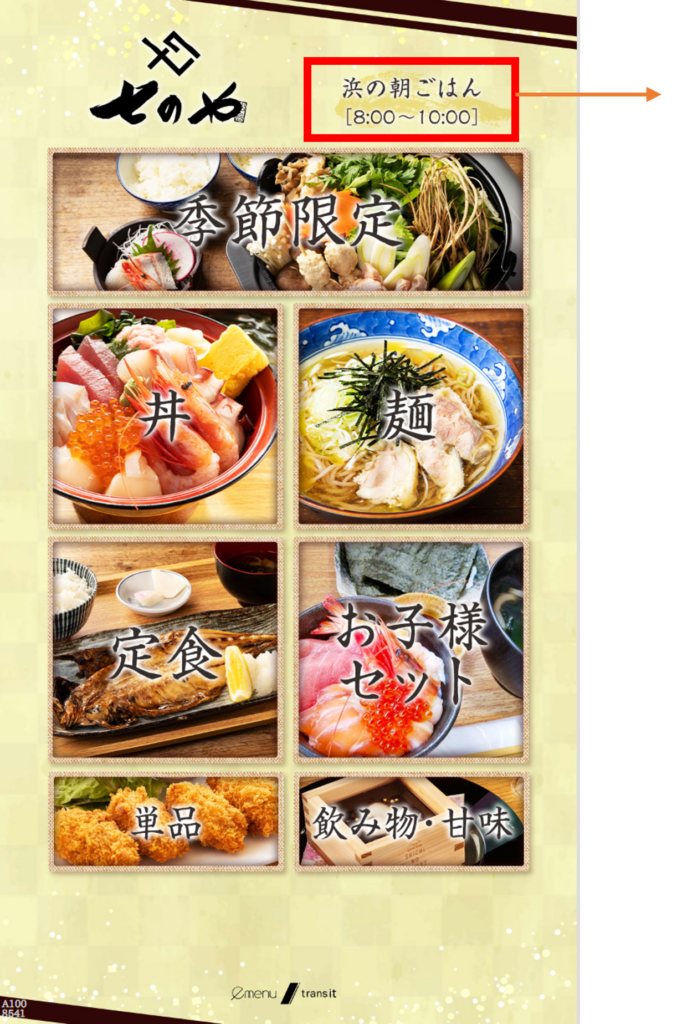View the 単品 à la carte items
Screen dimensions: 677x1024
point(166,822)
